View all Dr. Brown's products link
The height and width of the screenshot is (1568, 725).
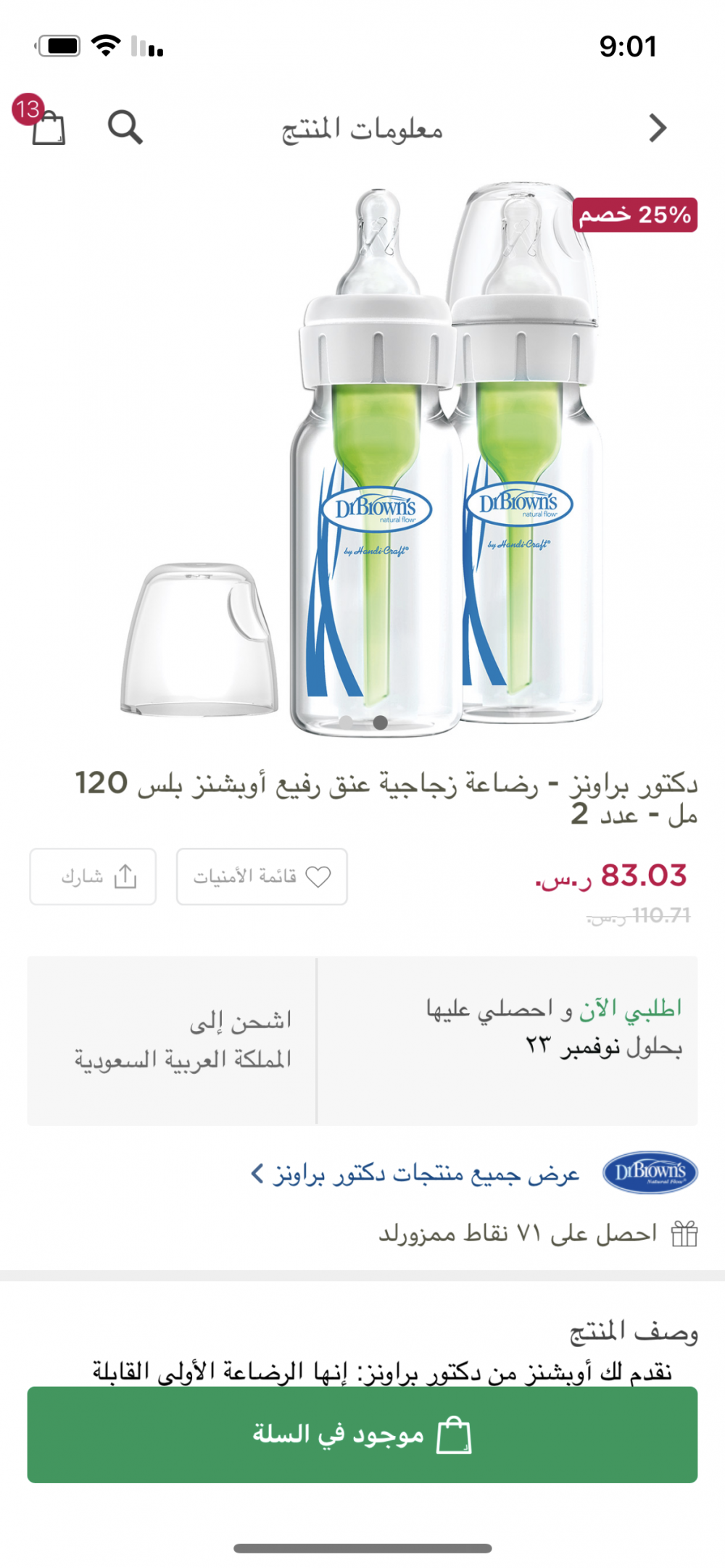415,1173
